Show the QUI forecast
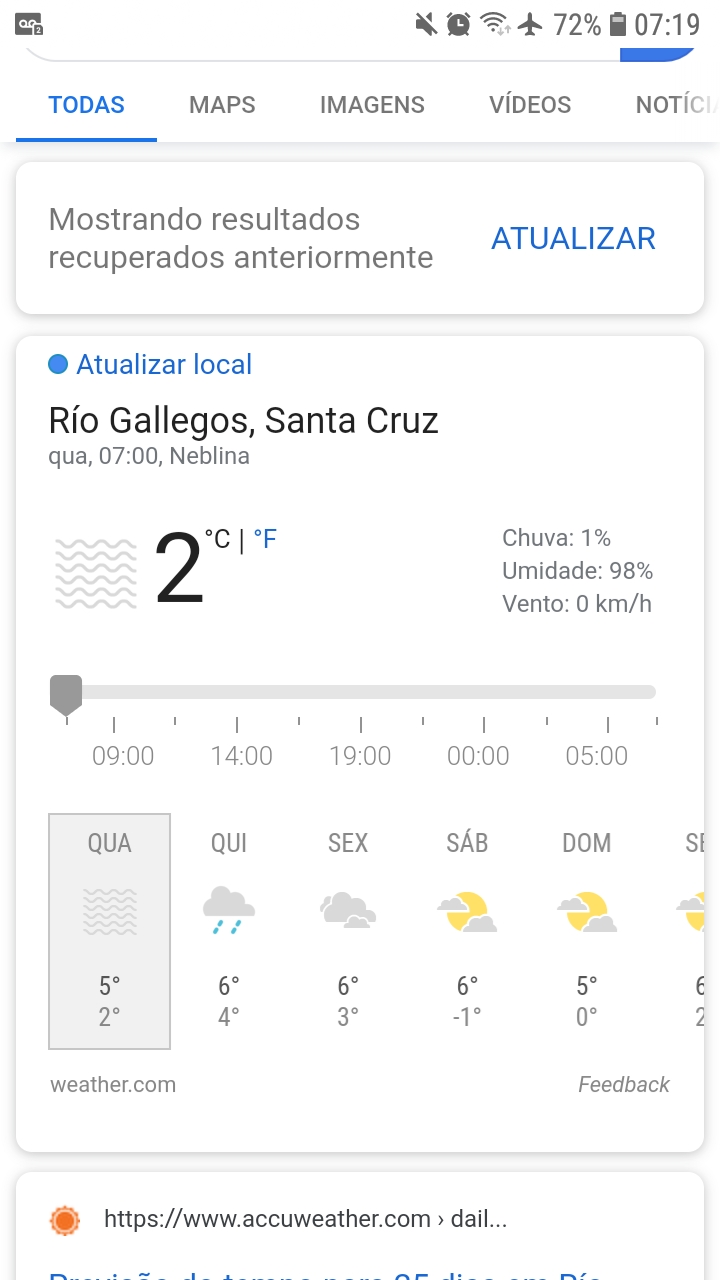 (x=229, y=931)
